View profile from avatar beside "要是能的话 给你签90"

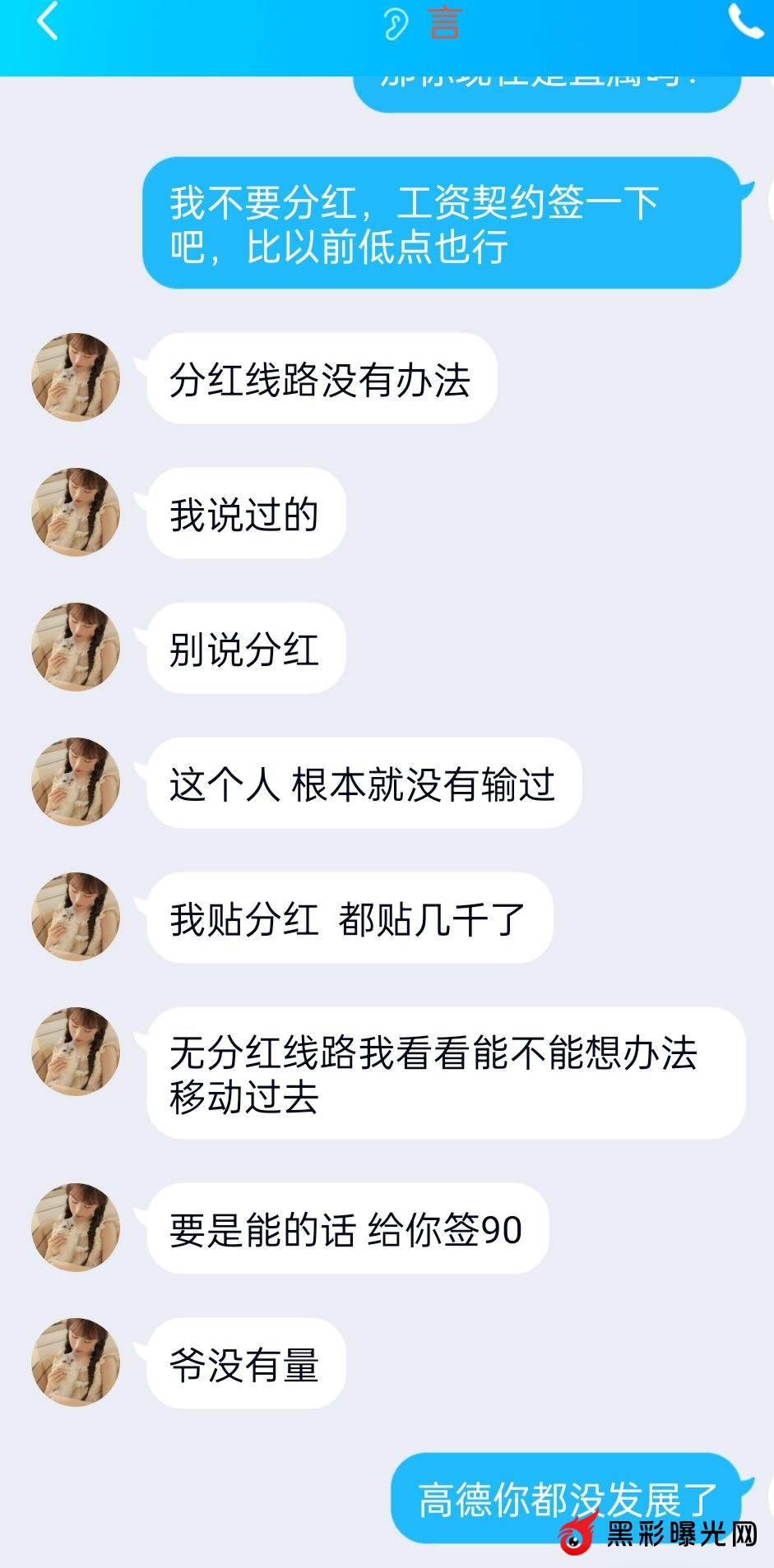76,1228
